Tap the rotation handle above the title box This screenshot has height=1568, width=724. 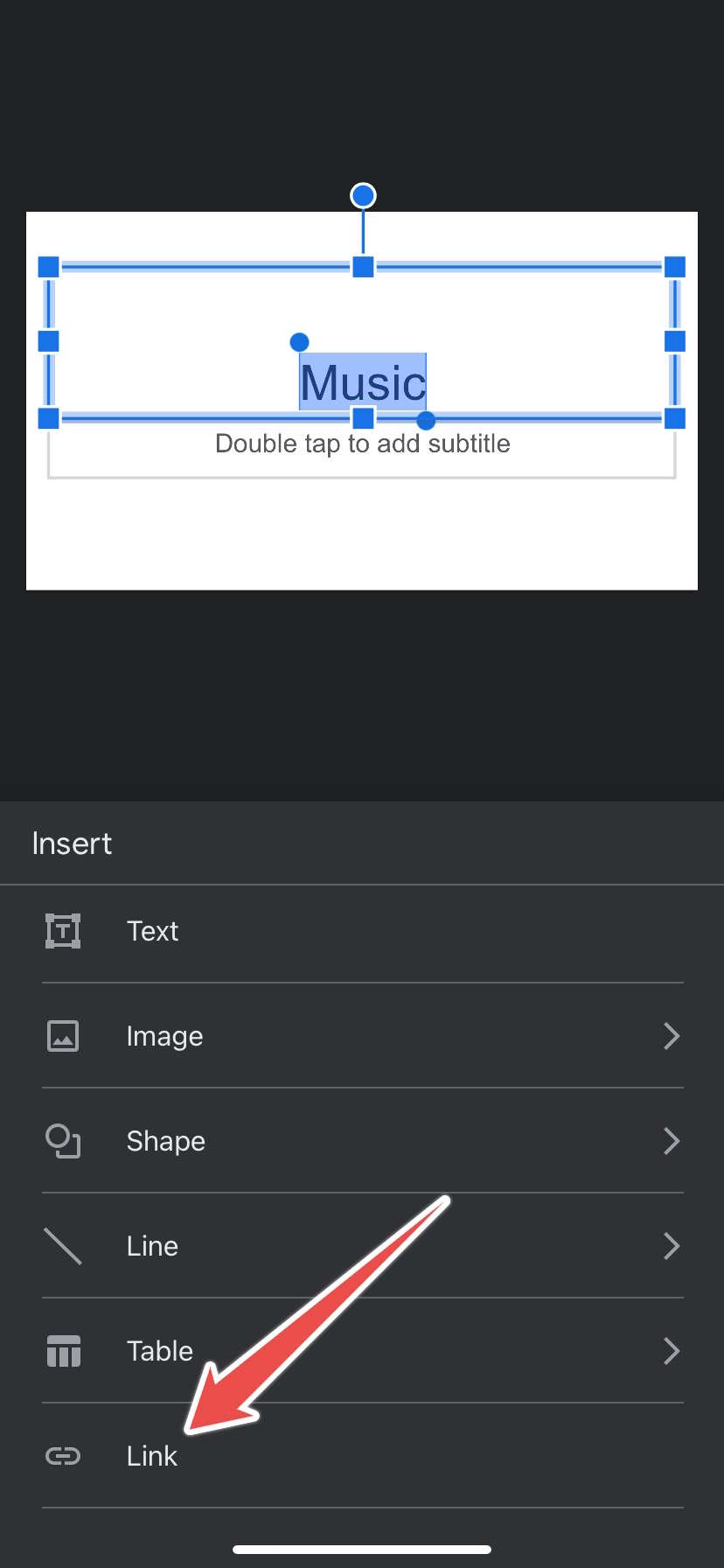click(362, 195)
